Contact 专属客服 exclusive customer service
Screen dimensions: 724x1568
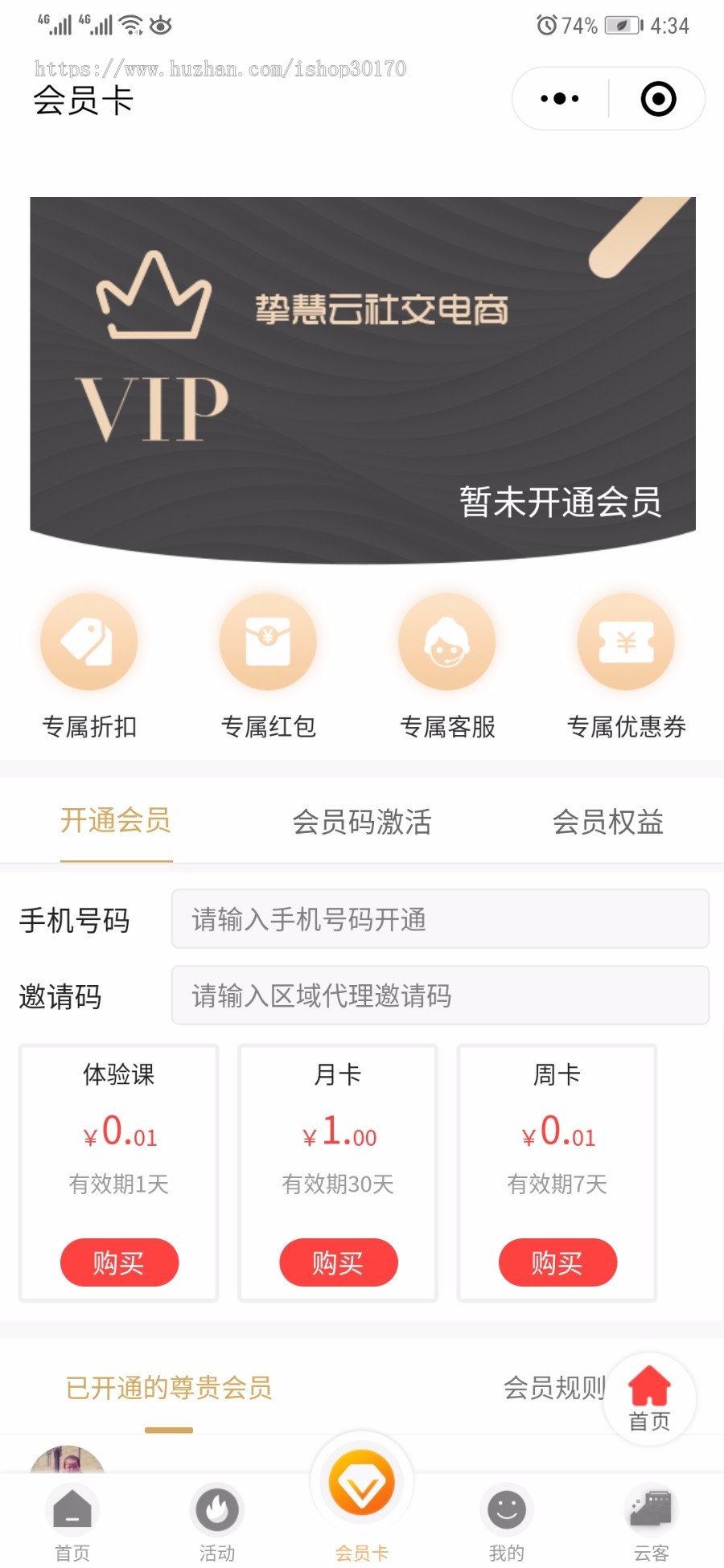click(447, 641)
